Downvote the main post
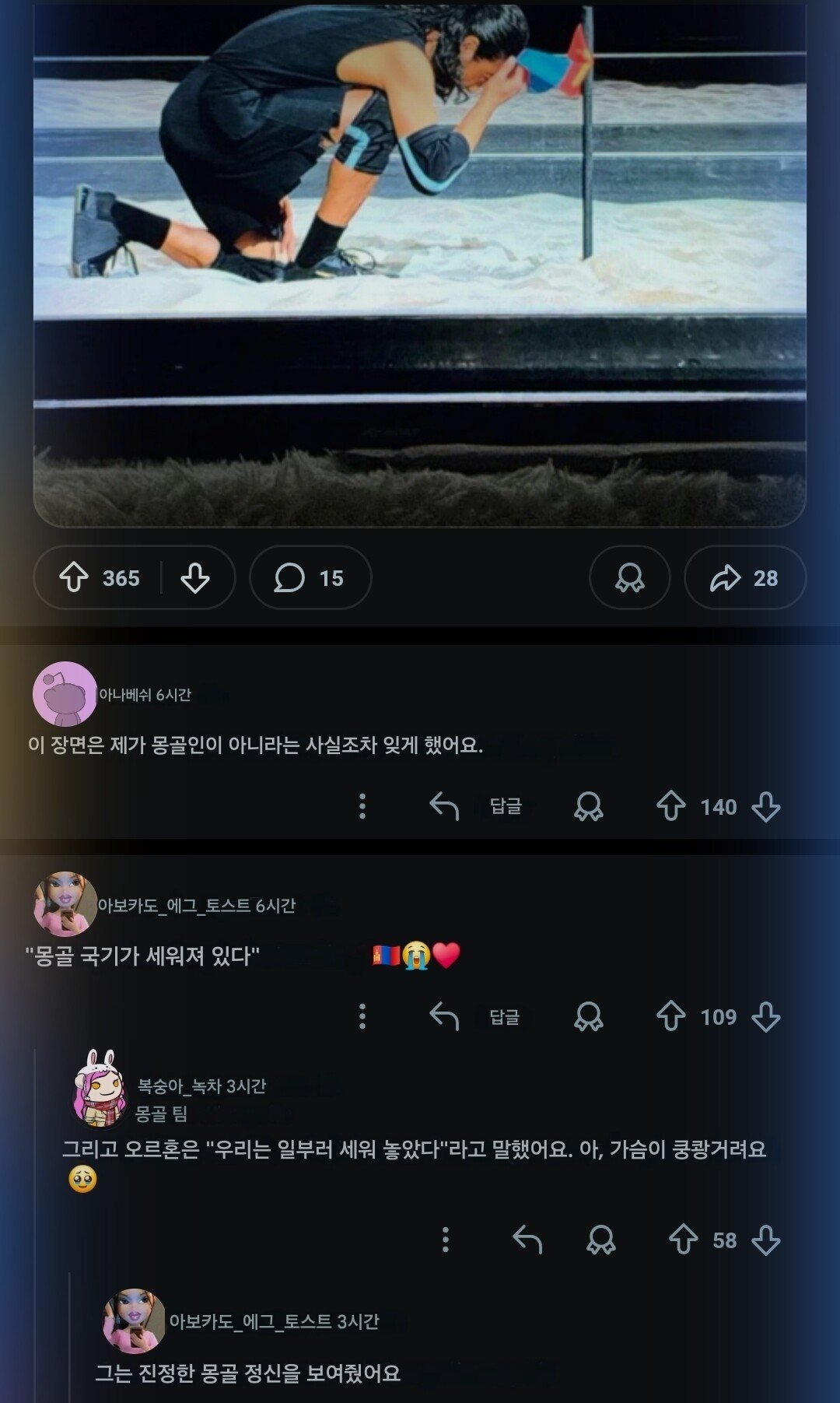The image size is (840, 1403). (x=194, y=577)
